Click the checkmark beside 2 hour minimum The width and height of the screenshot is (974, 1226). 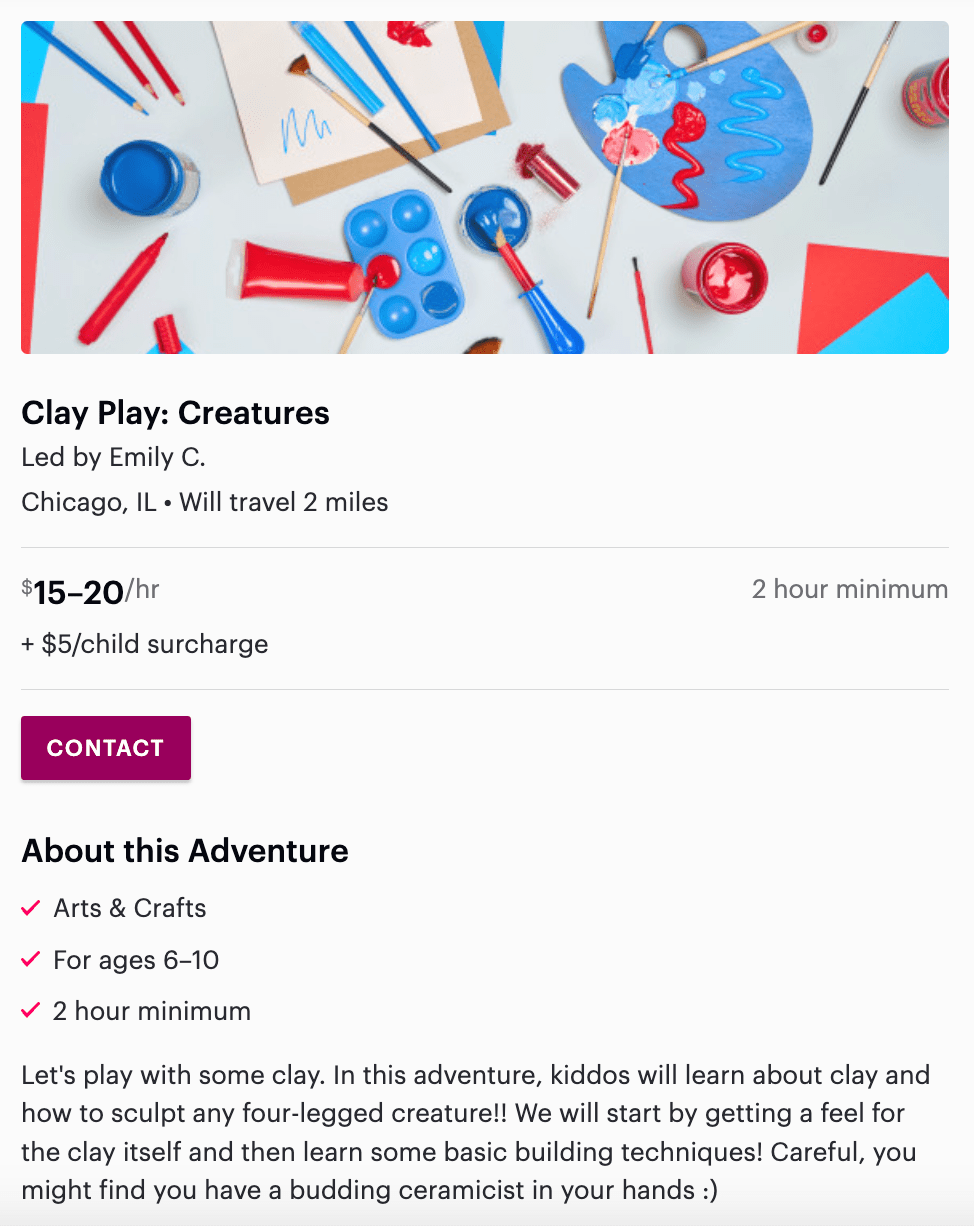pyautogui.click(x=30, y=1010)
